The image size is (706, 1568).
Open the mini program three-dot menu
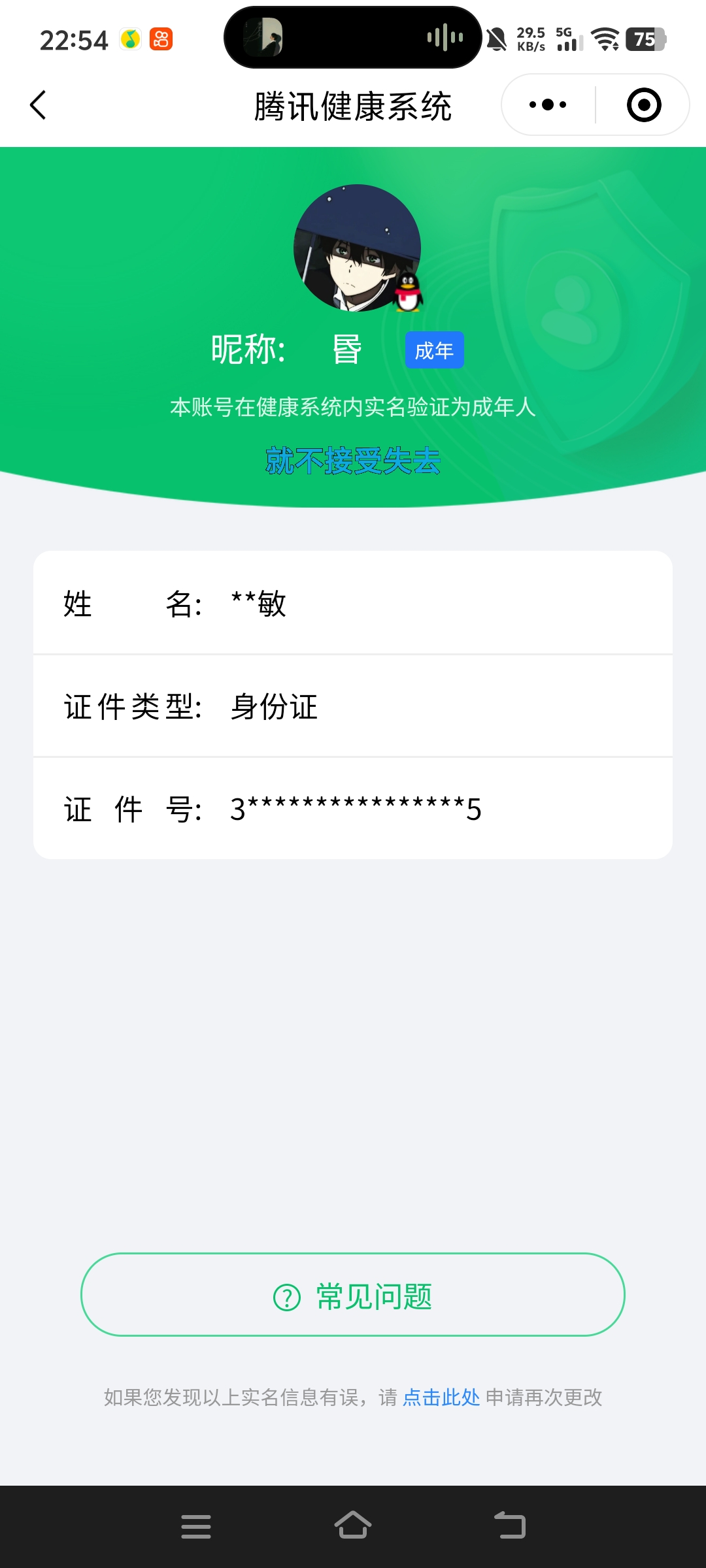[x=548, y=105]
